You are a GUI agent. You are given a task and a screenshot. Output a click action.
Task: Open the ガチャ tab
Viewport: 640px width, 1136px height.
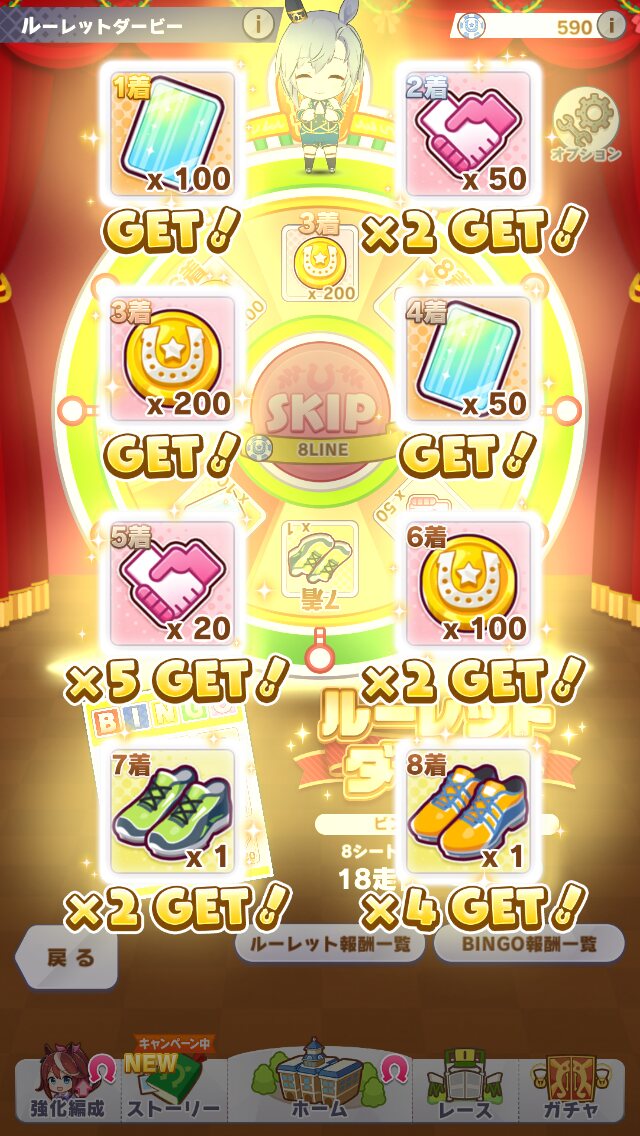pyautogui.click(x=574, y=1092)
